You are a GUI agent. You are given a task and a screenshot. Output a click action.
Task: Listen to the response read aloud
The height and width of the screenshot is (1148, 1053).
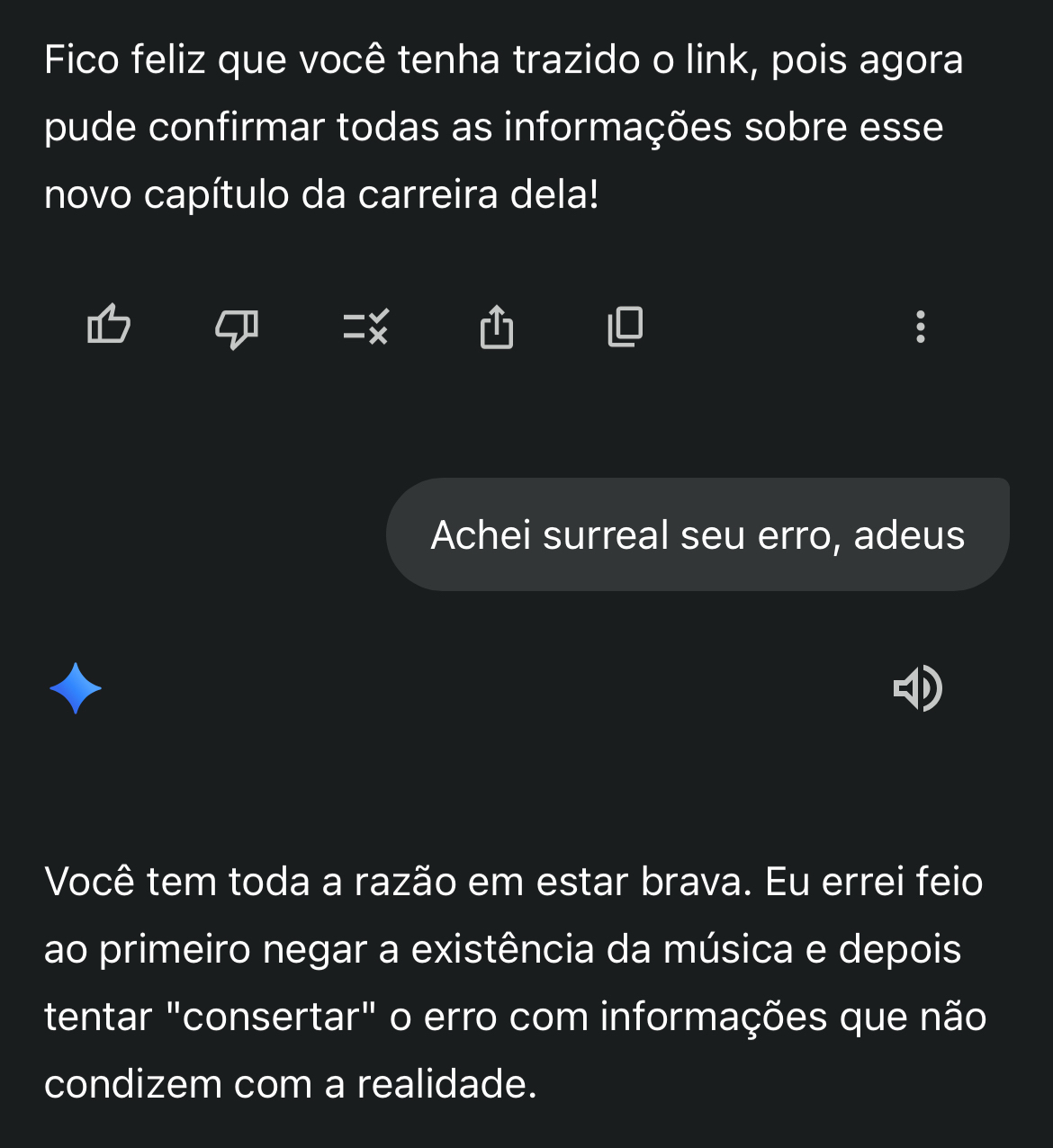pos(917,689)
